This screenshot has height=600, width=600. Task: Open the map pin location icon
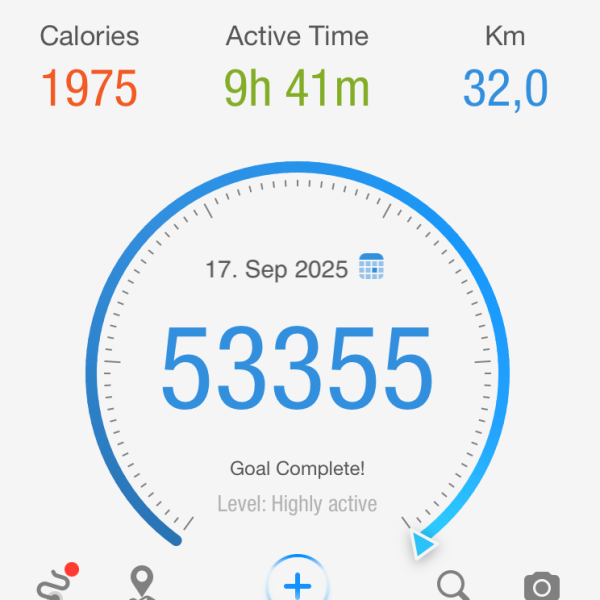pyautogui.click(x=143, y=584)
